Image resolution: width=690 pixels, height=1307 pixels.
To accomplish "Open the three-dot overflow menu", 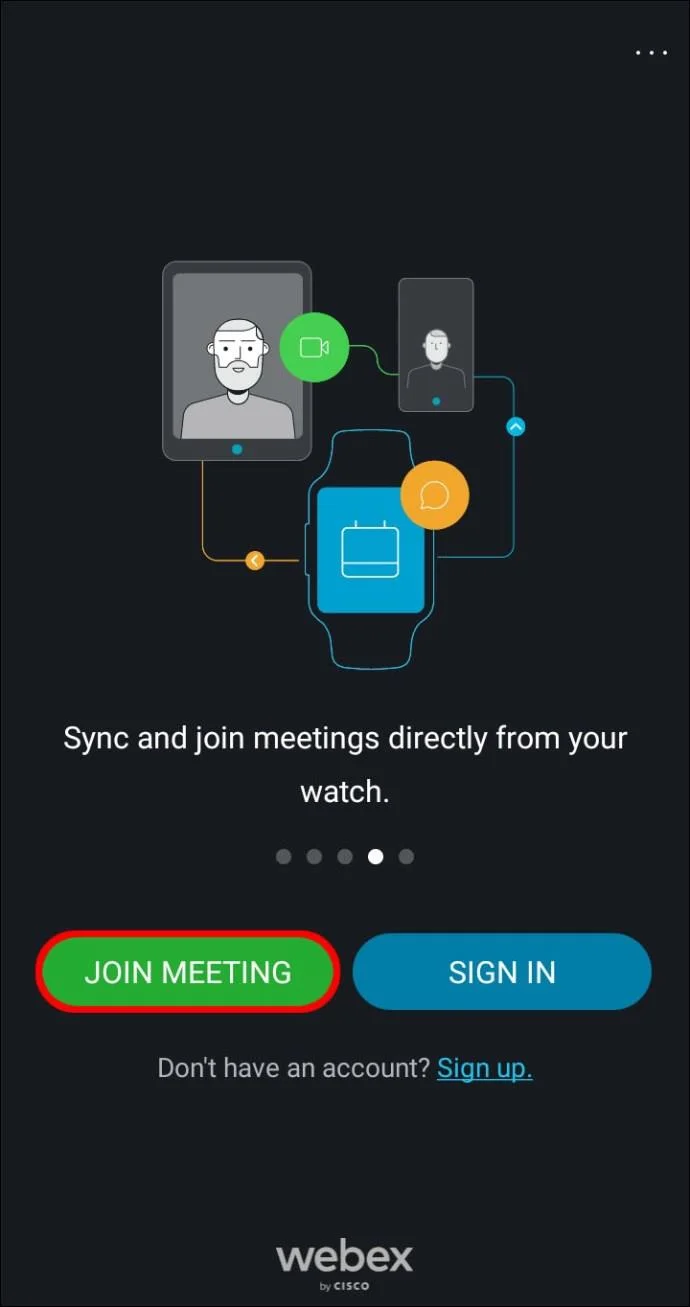I will click(x=651, y=52).
